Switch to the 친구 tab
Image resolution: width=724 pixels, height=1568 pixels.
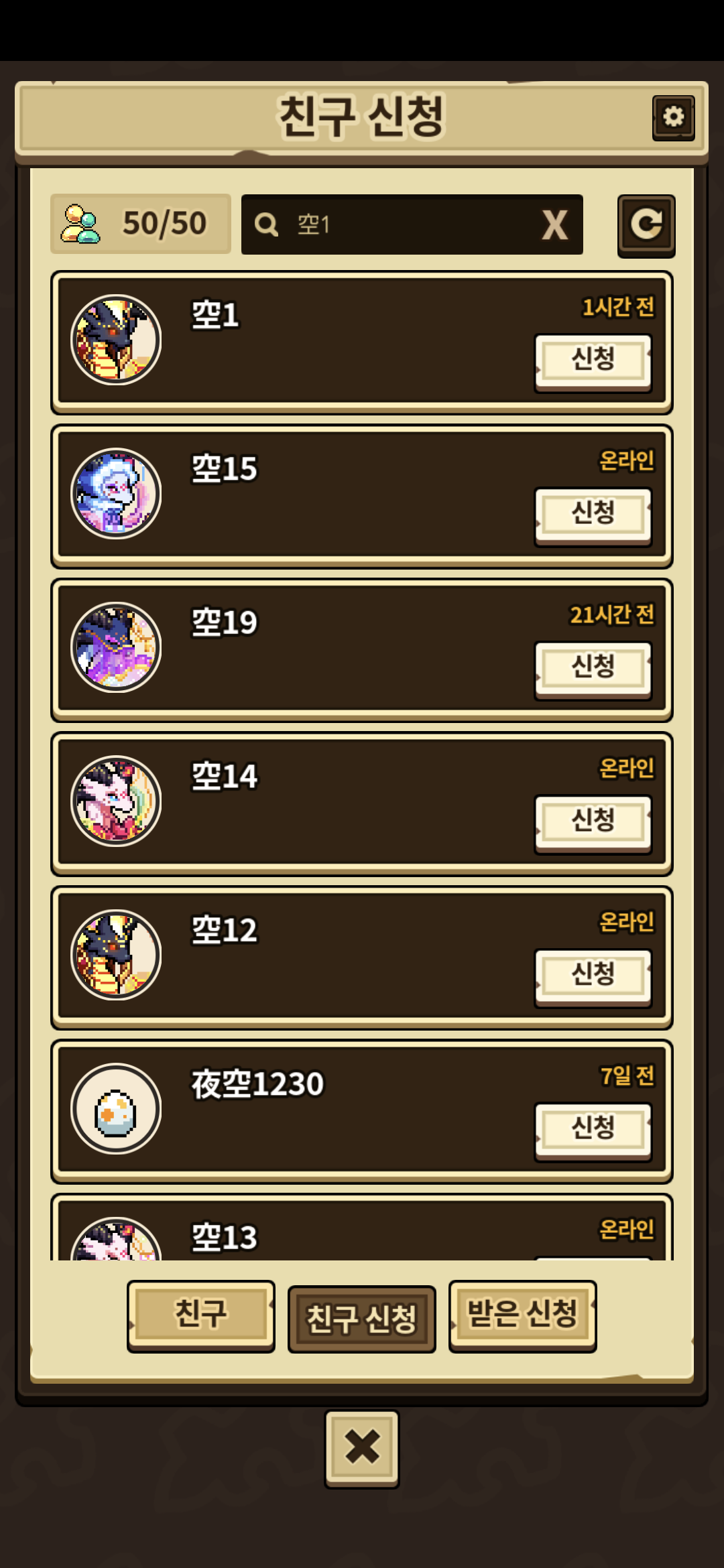[200, 1315]
